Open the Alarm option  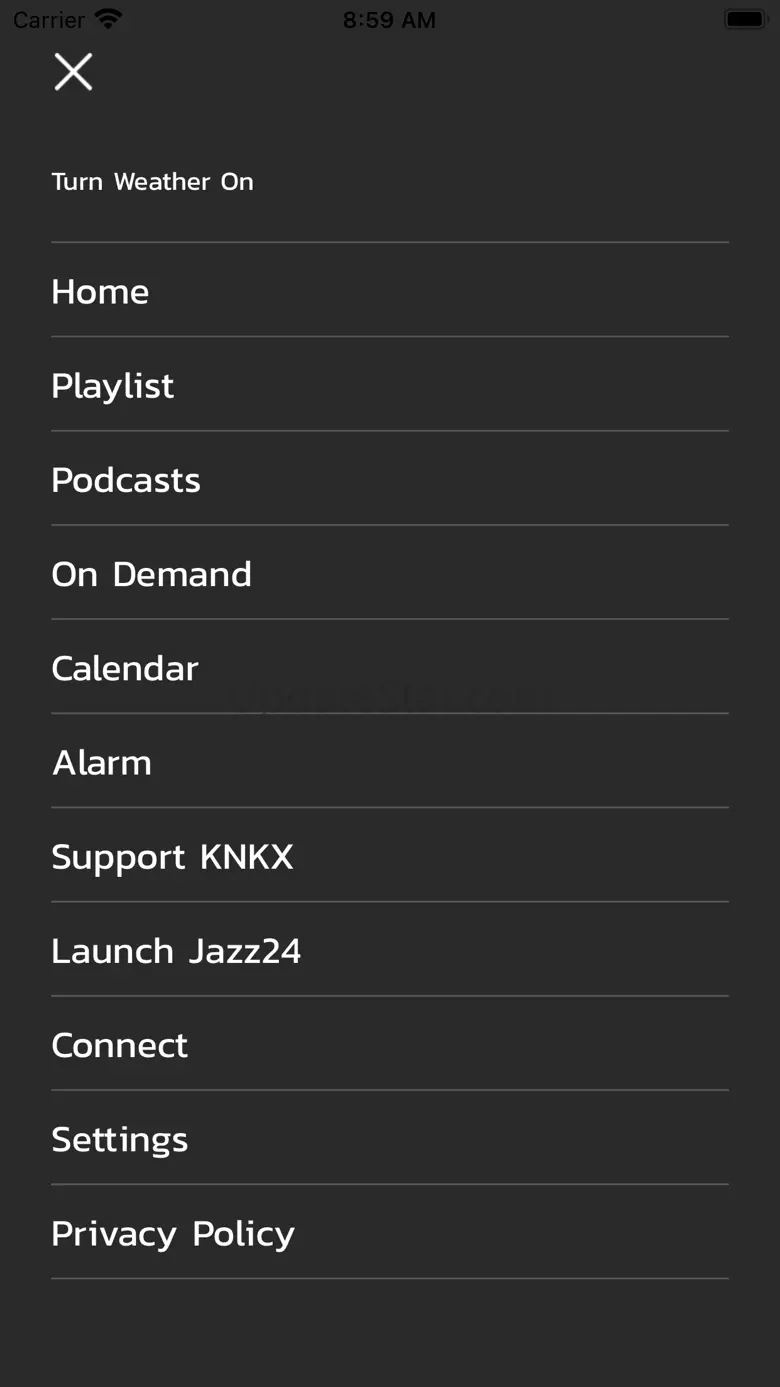(390, 761)
